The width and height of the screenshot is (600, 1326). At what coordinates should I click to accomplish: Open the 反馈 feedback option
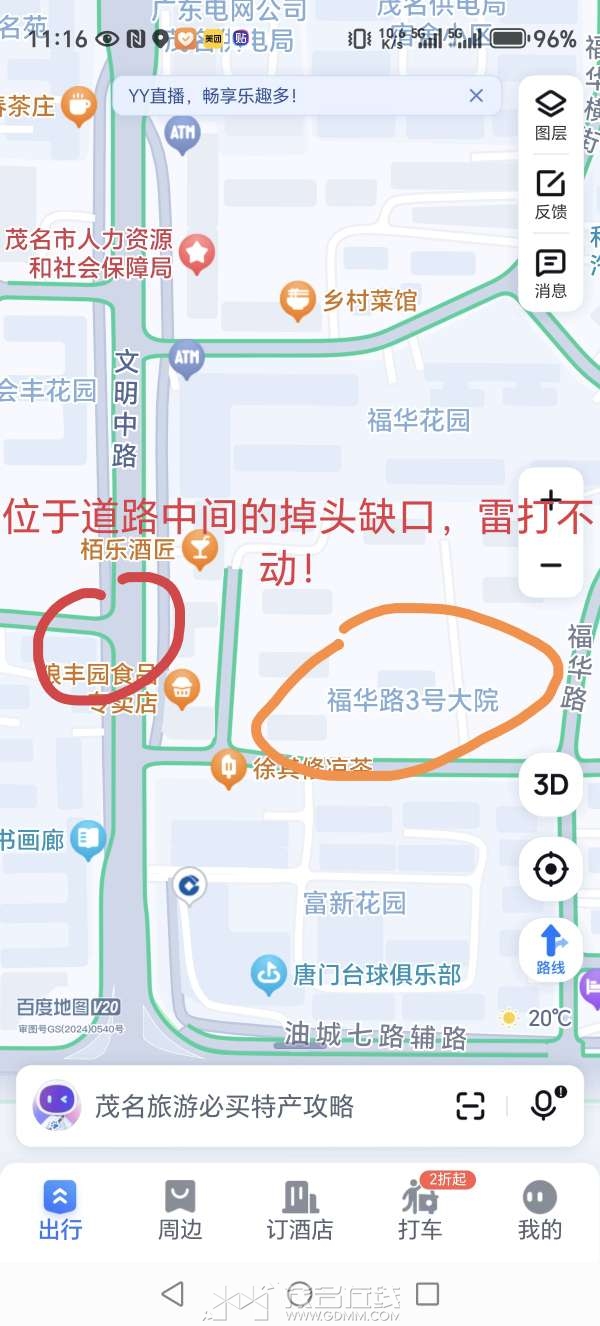pyautogui.click(x=551, y=194)
